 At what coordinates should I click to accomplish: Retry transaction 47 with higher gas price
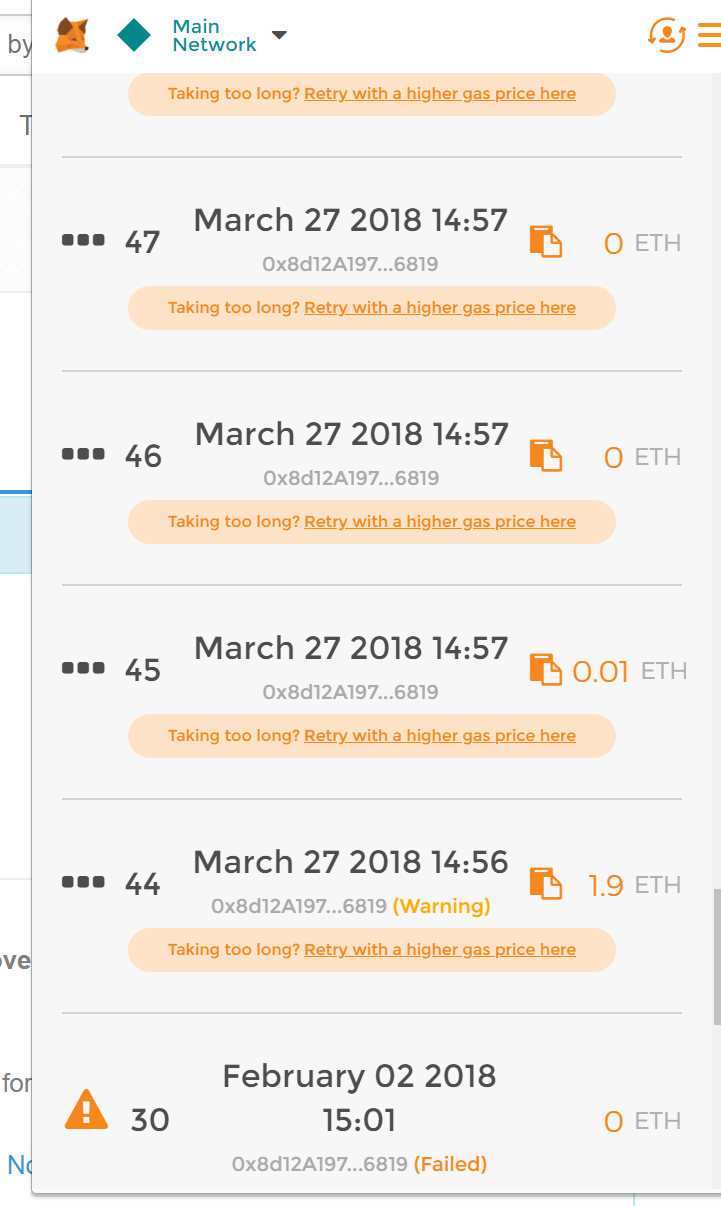pyautogui.click(x=441, y=307)
